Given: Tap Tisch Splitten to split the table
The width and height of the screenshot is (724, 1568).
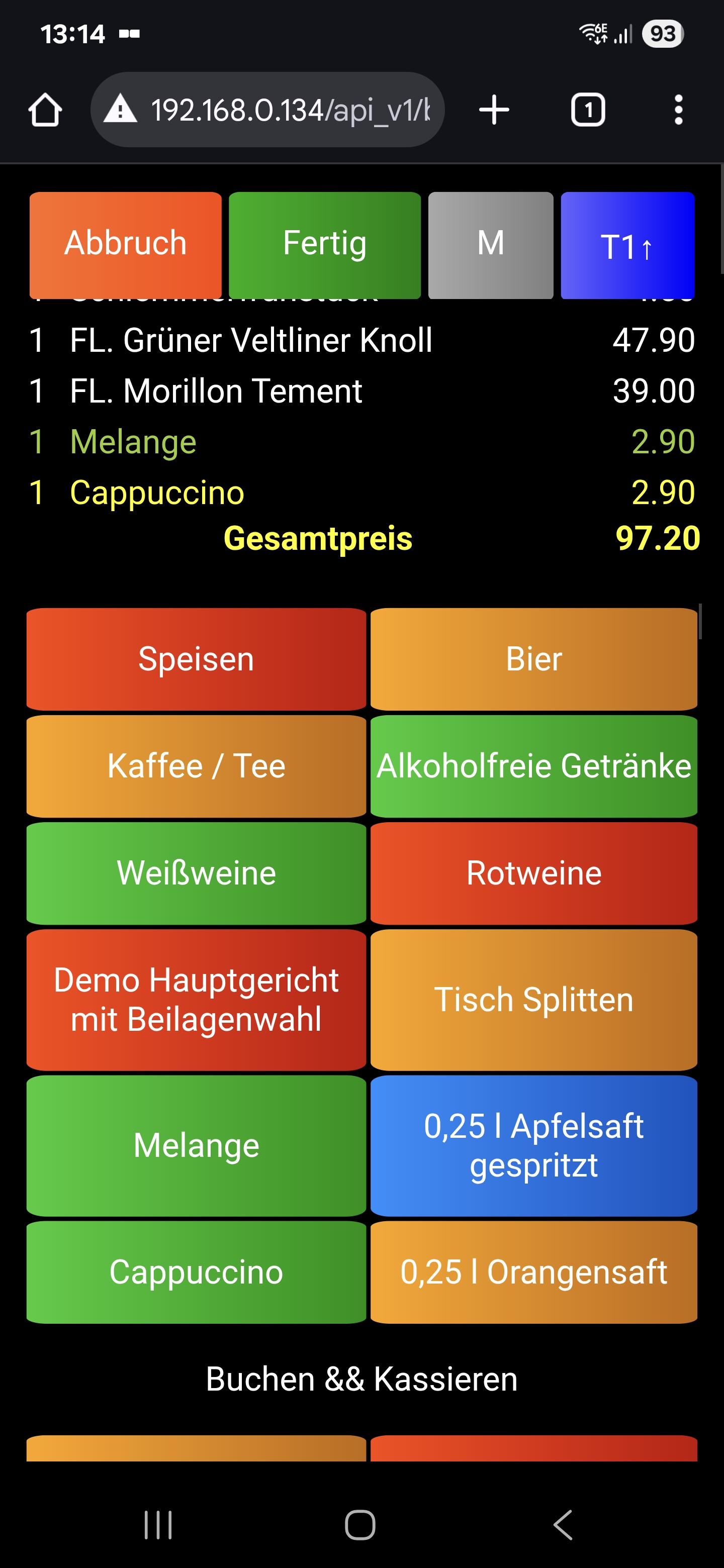Looking at the screenshot, I should pyautogui.click(x=534, y=1000).
